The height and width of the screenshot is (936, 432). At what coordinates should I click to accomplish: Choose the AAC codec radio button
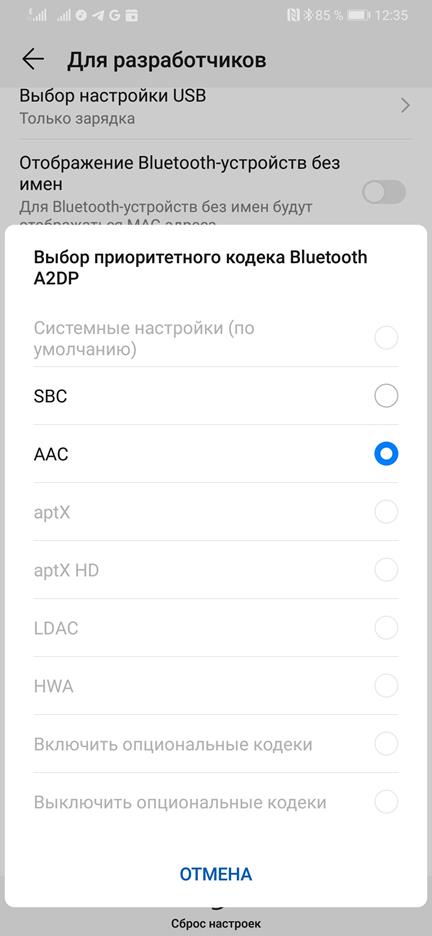point(386,454)
